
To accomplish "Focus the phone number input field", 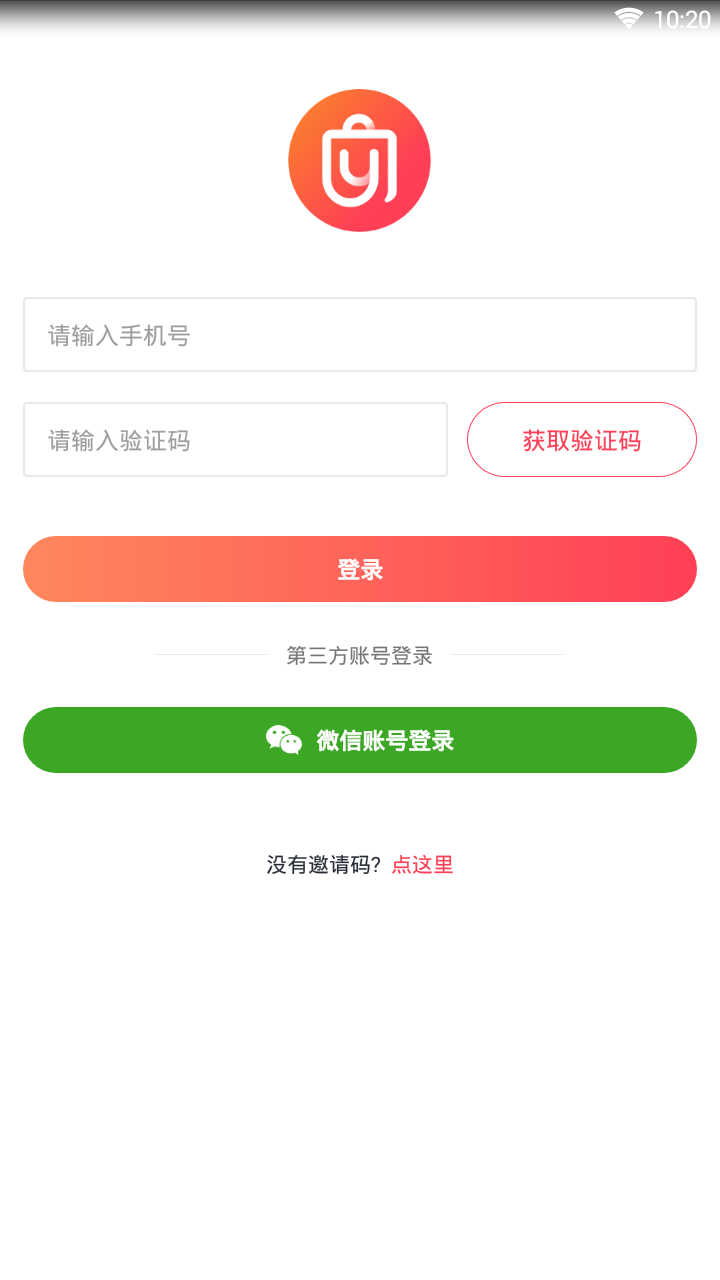I will click(360, 335).
